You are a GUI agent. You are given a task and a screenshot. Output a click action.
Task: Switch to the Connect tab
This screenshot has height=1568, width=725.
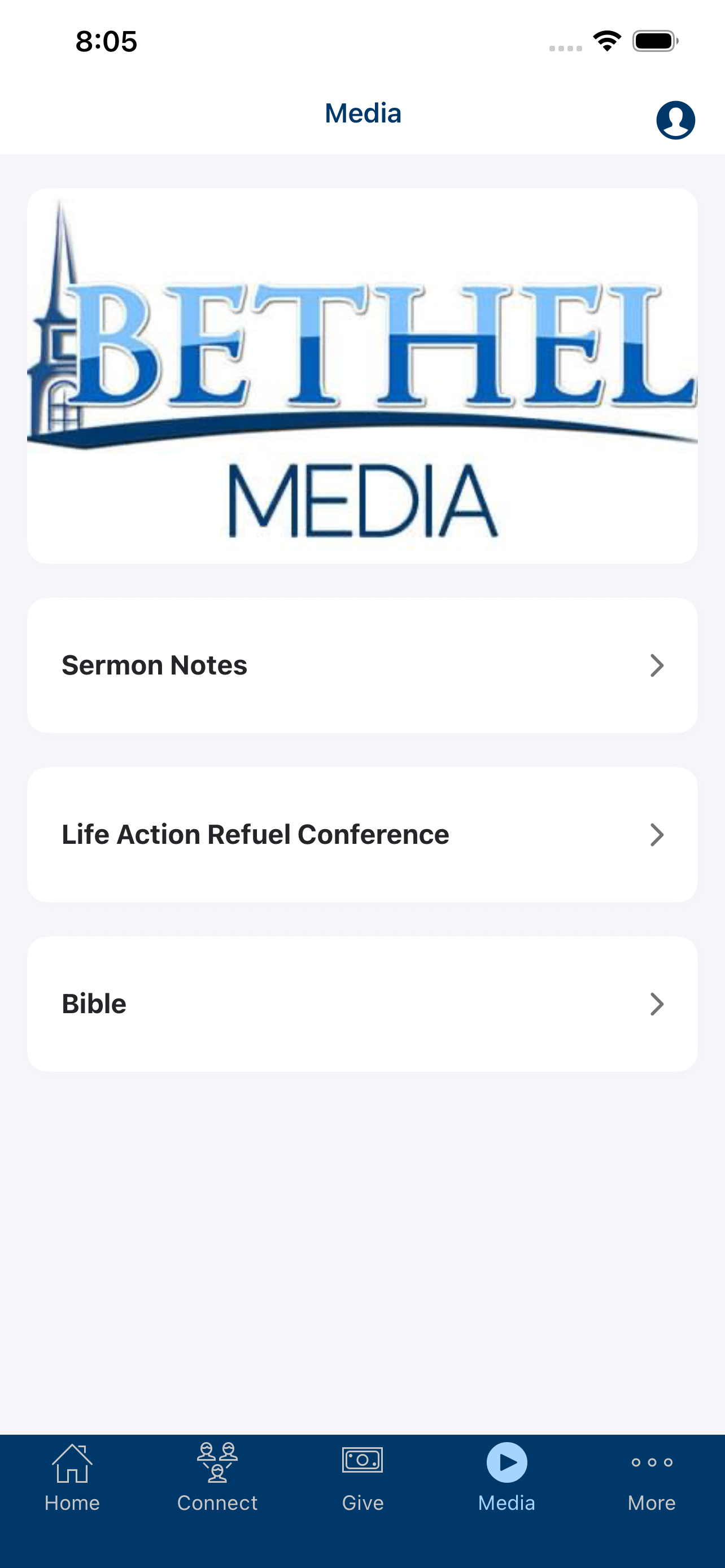[x=217, y=1478]
